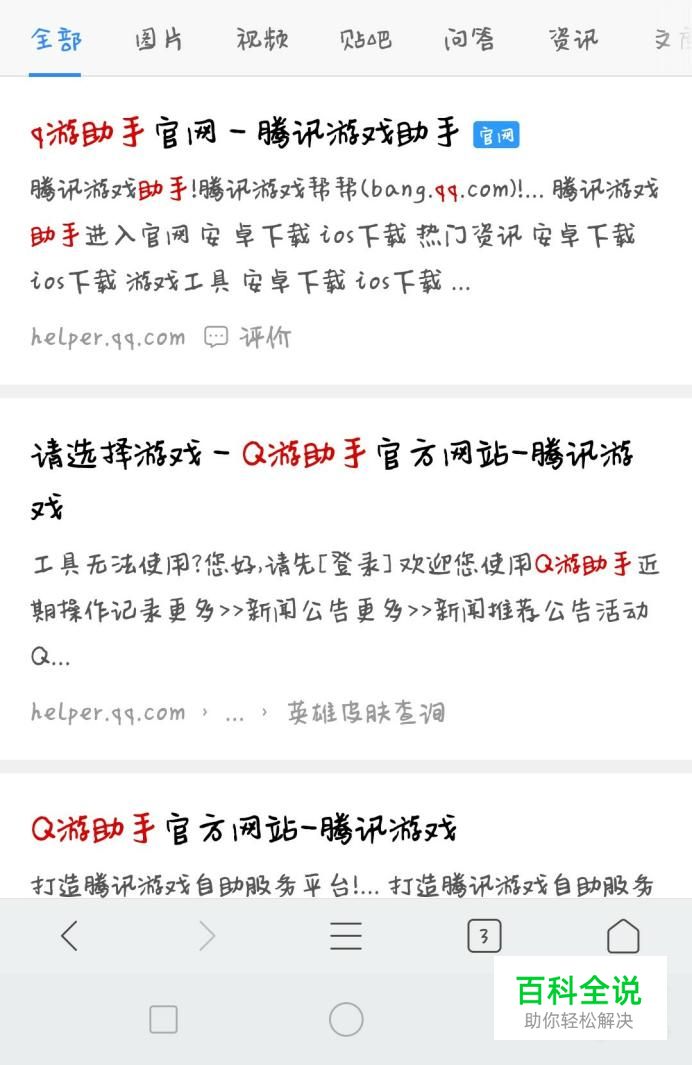Open the browser menu
The width and height of the screenshot is (692, 1065).
(346, 936)
